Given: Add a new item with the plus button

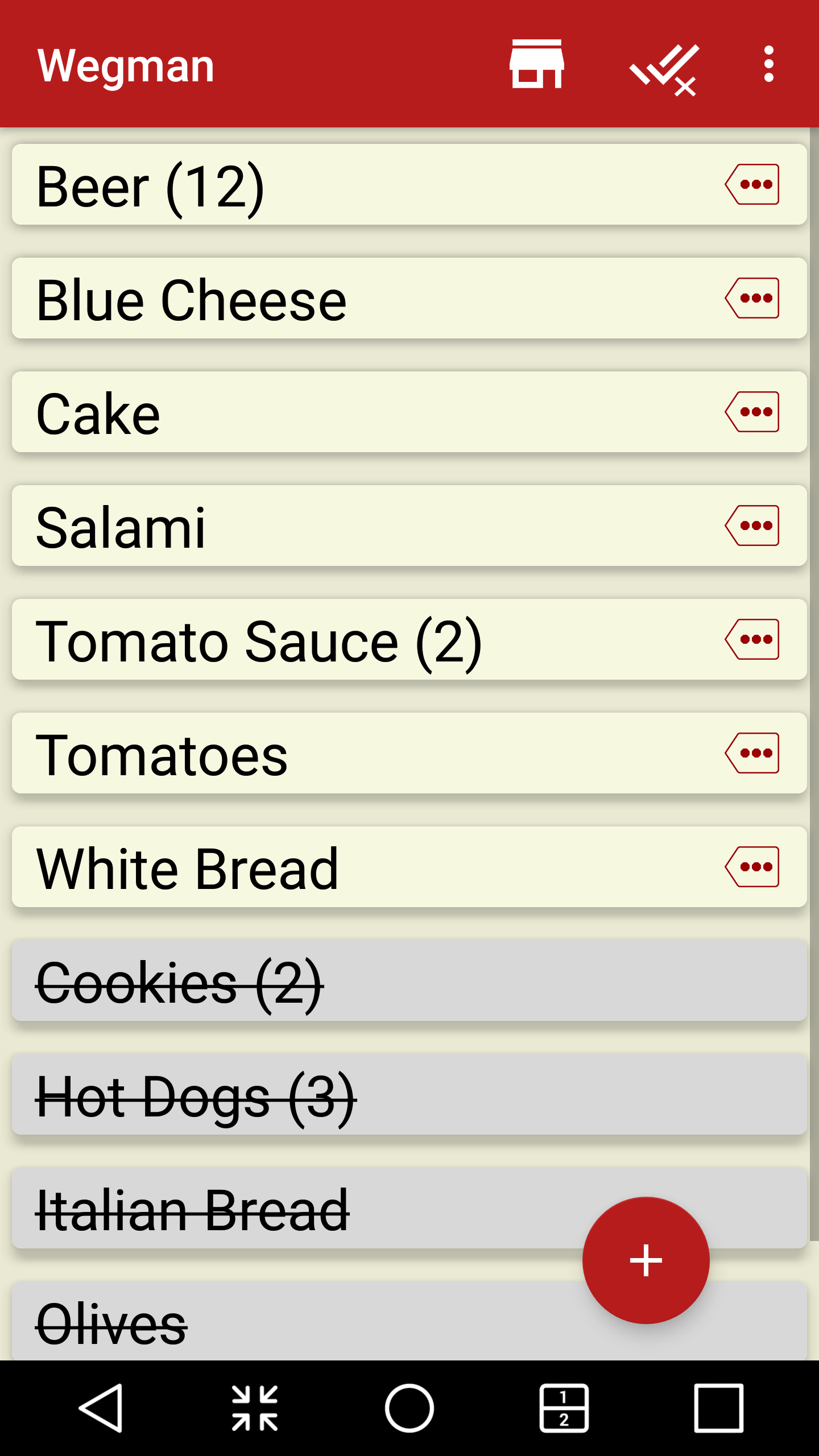Looking at the screenshot, I should coord(646,1260).
